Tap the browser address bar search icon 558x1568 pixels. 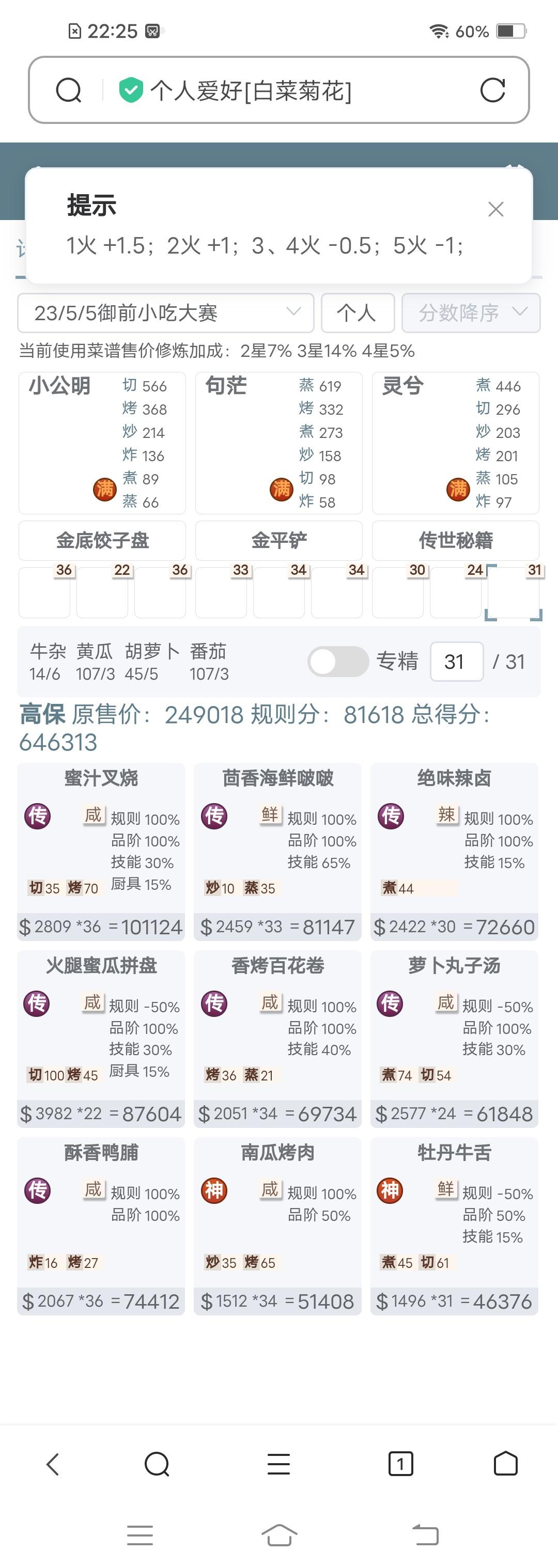click(x=68, y=91)
